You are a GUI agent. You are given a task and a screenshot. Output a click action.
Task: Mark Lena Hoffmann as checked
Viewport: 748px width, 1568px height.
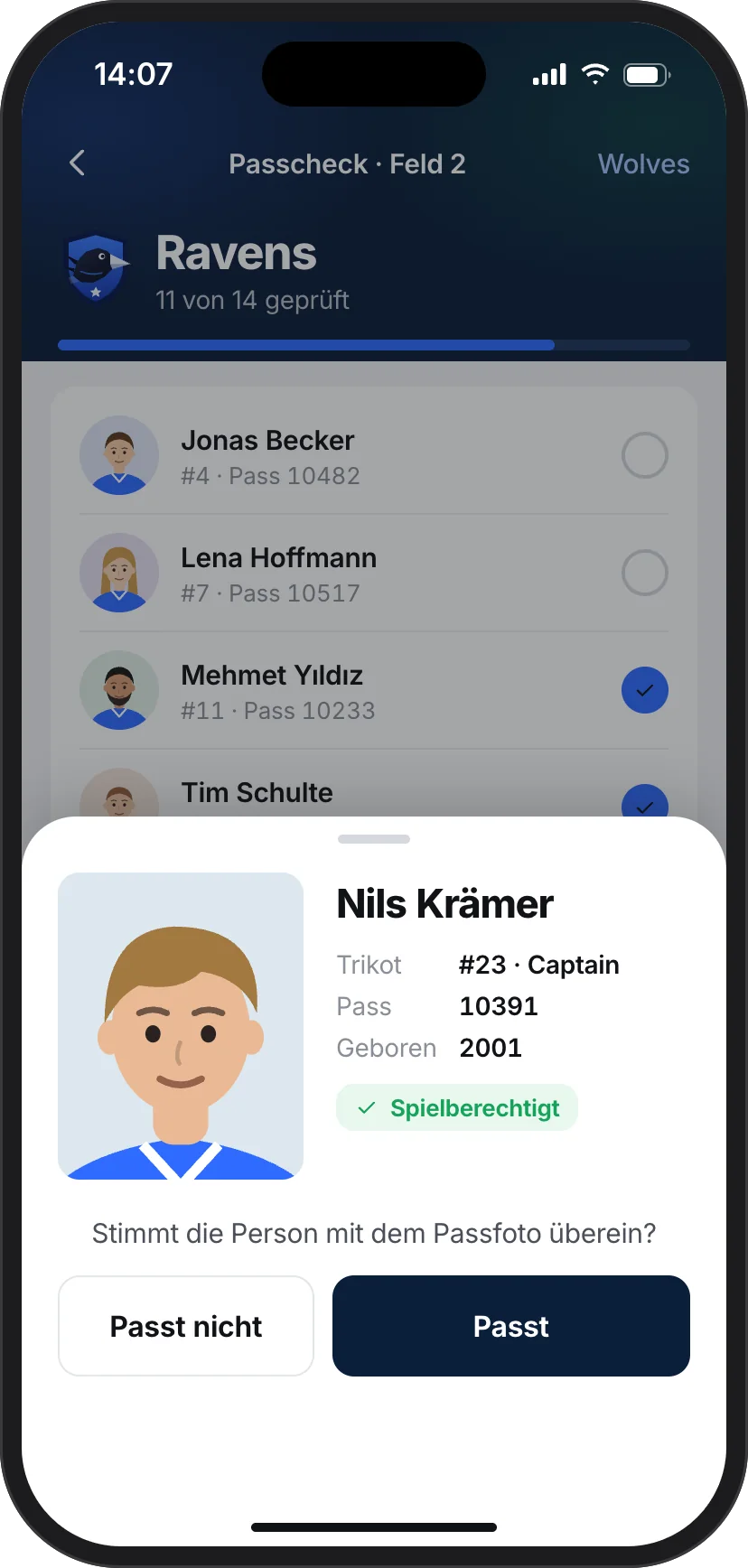click(645, 573)
